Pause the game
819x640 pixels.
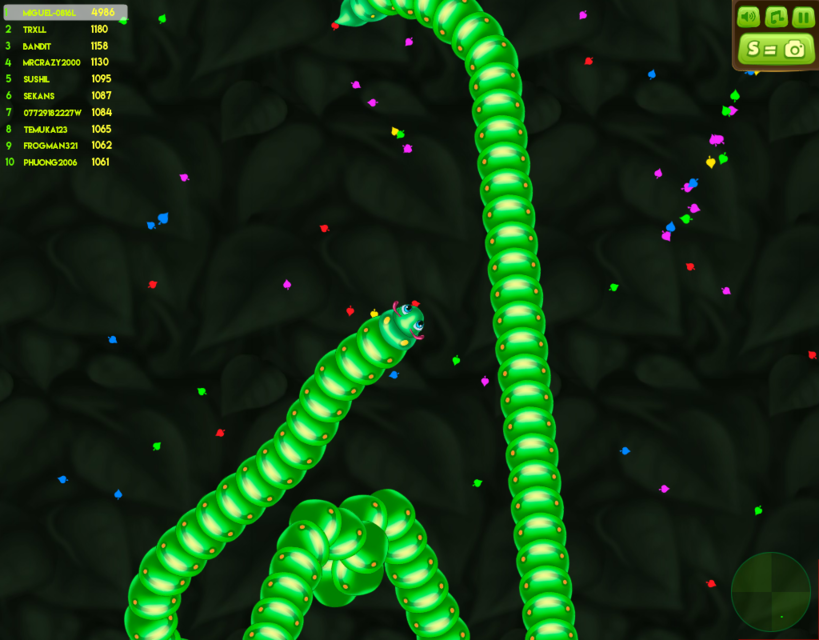click(803, 17)
